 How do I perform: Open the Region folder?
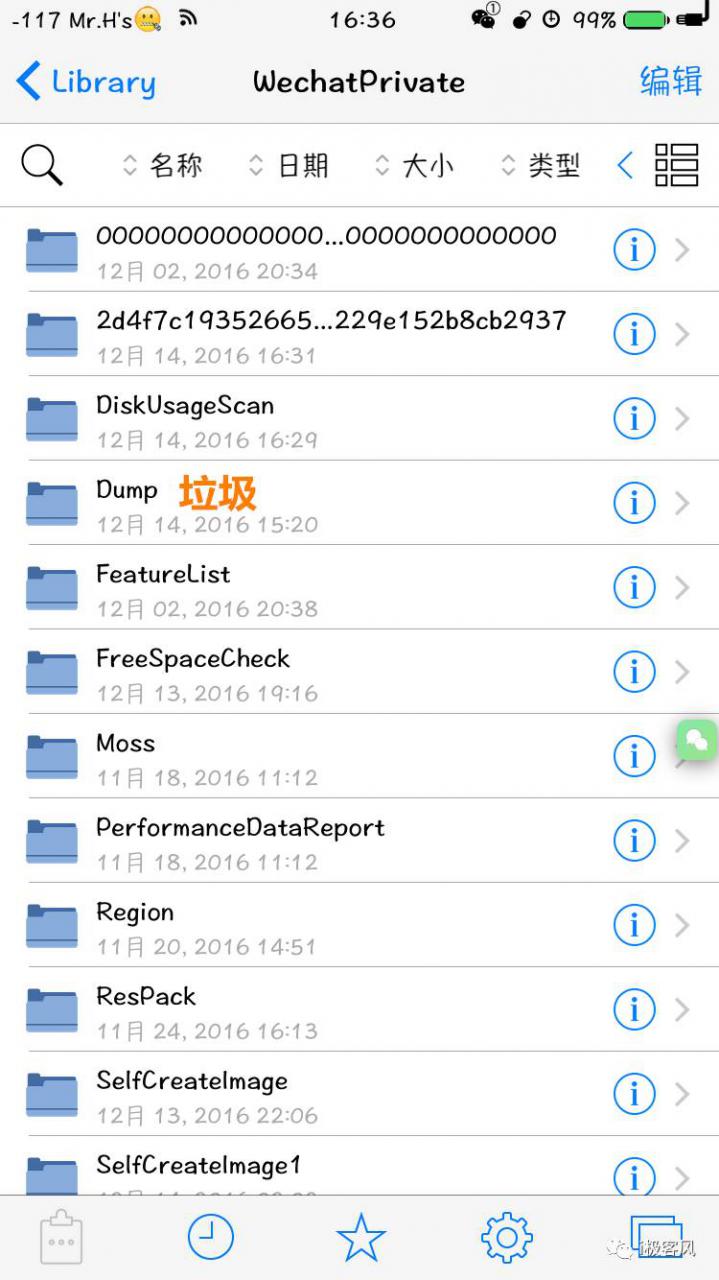click(x=359, y=925)
